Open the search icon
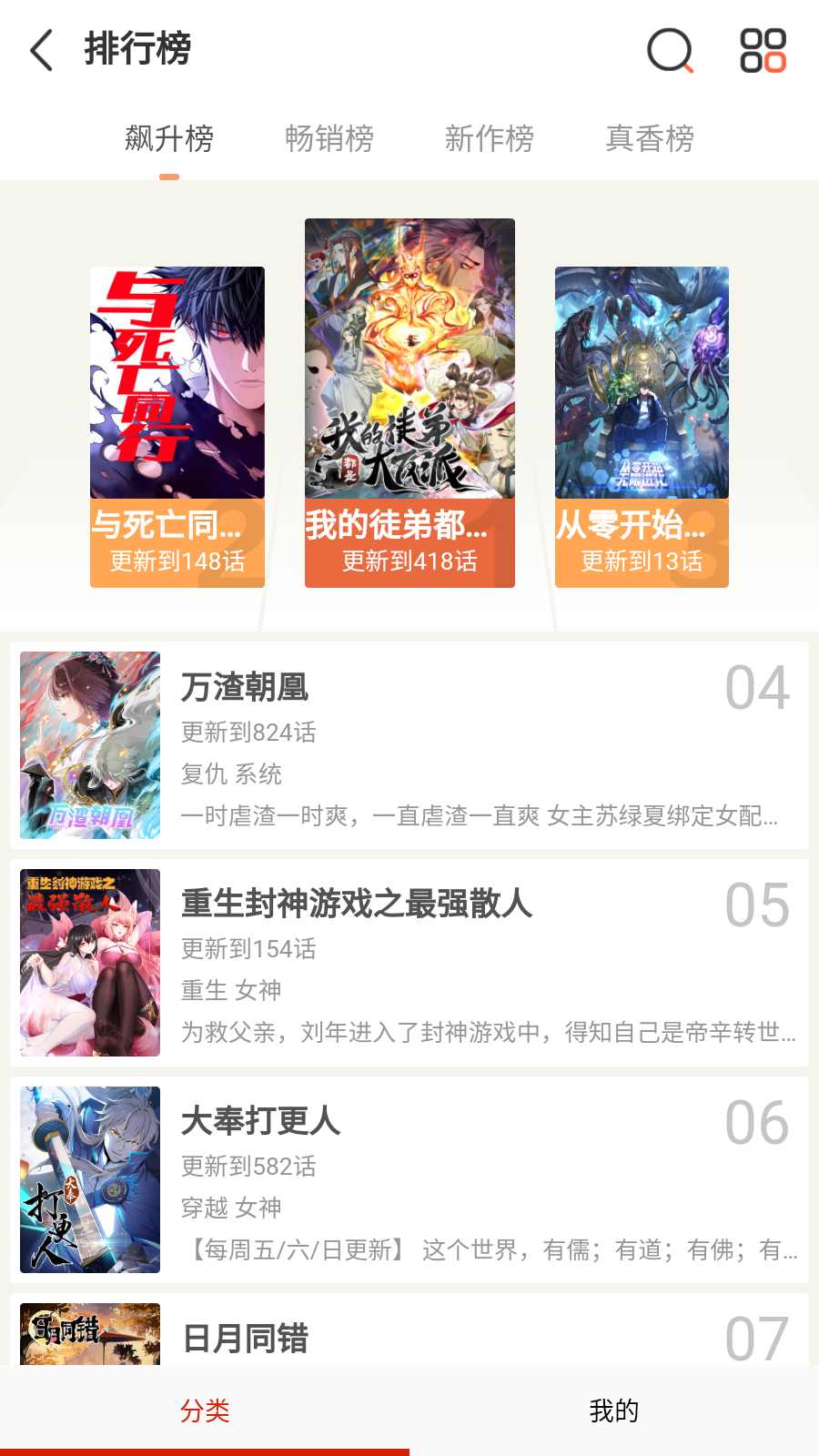The image size is (819, 1456). [x=669, y=52]
